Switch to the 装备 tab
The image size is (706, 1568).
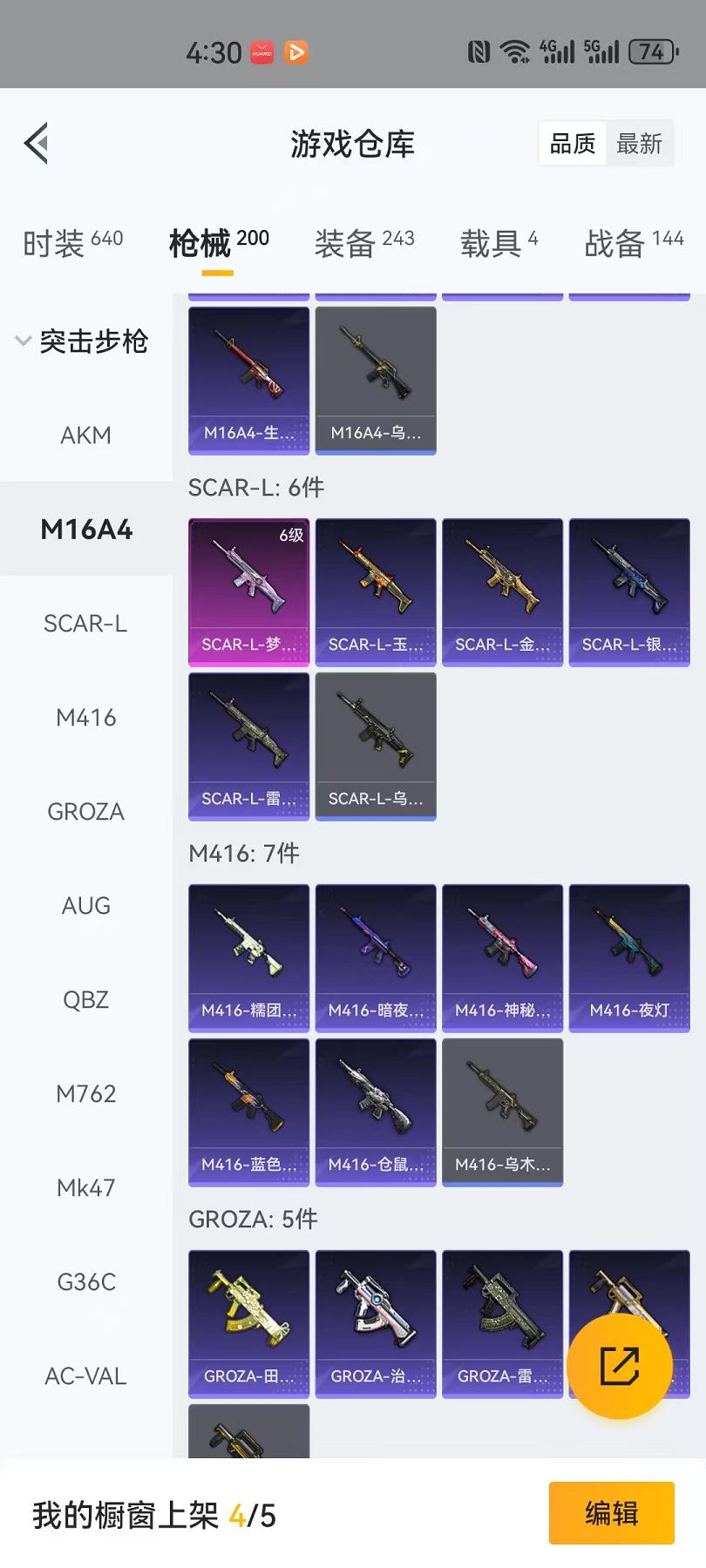[x=363, y=243]
